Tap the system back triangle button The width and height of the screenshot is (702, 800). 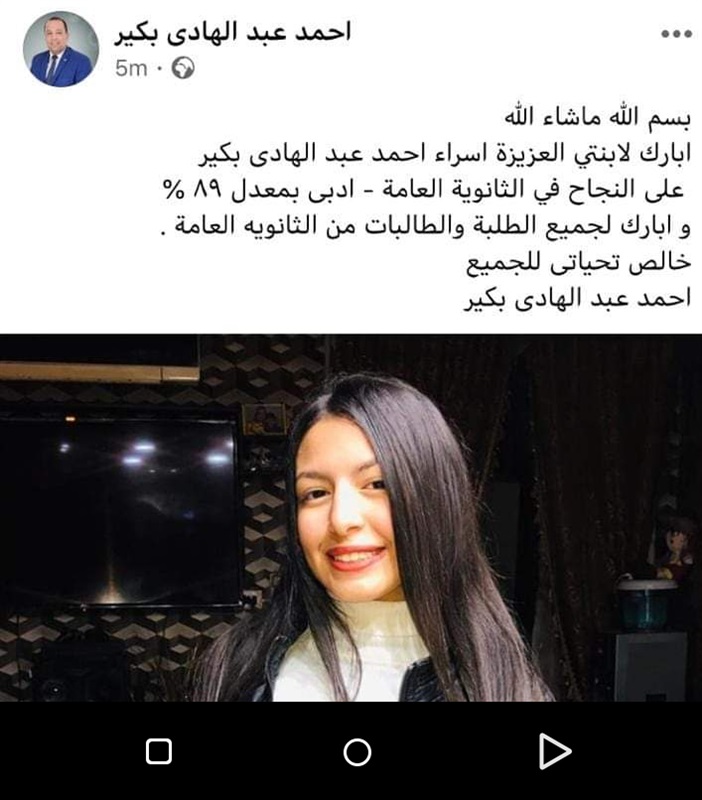coord(554,751)
